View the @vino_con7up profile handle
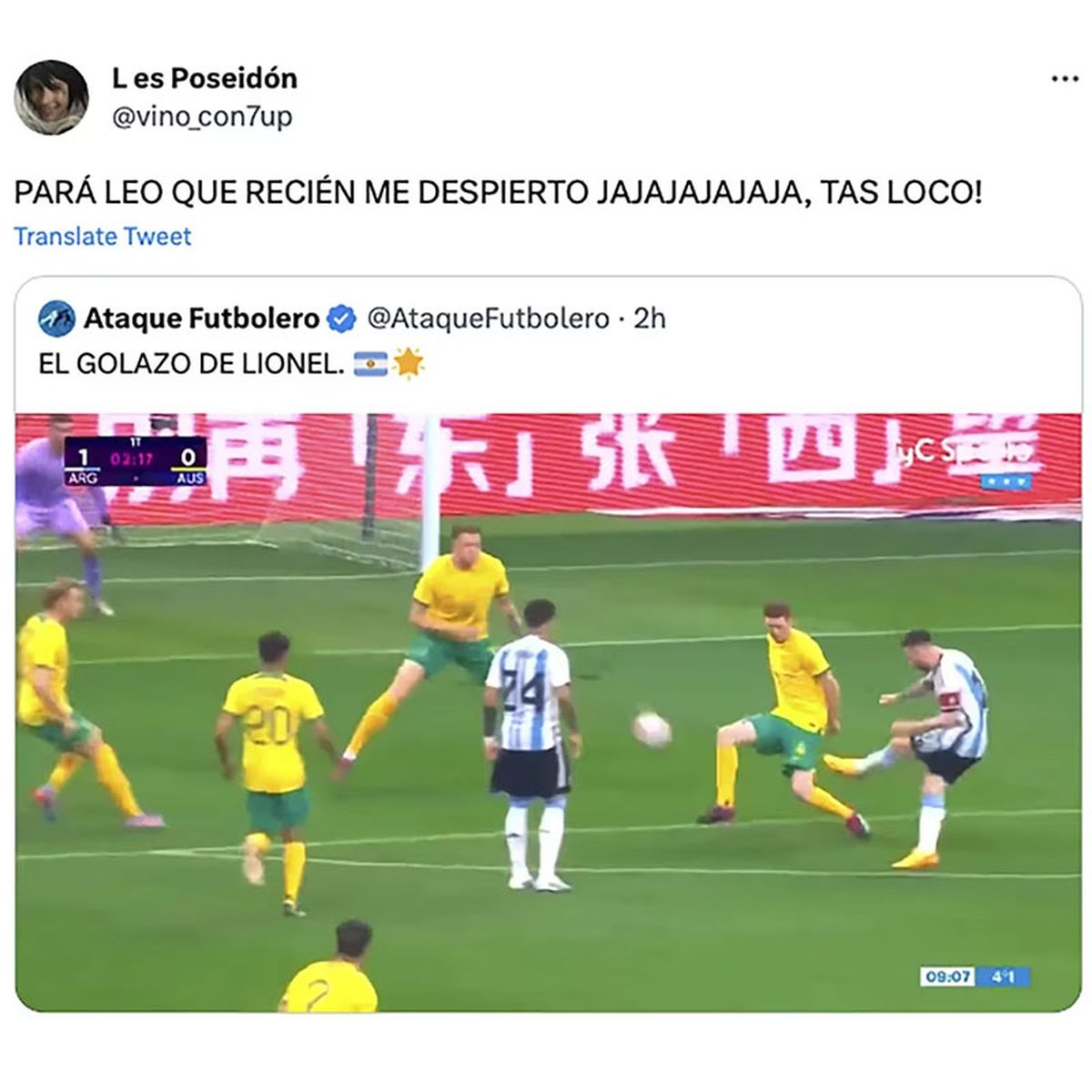 [x=201, y=117]
